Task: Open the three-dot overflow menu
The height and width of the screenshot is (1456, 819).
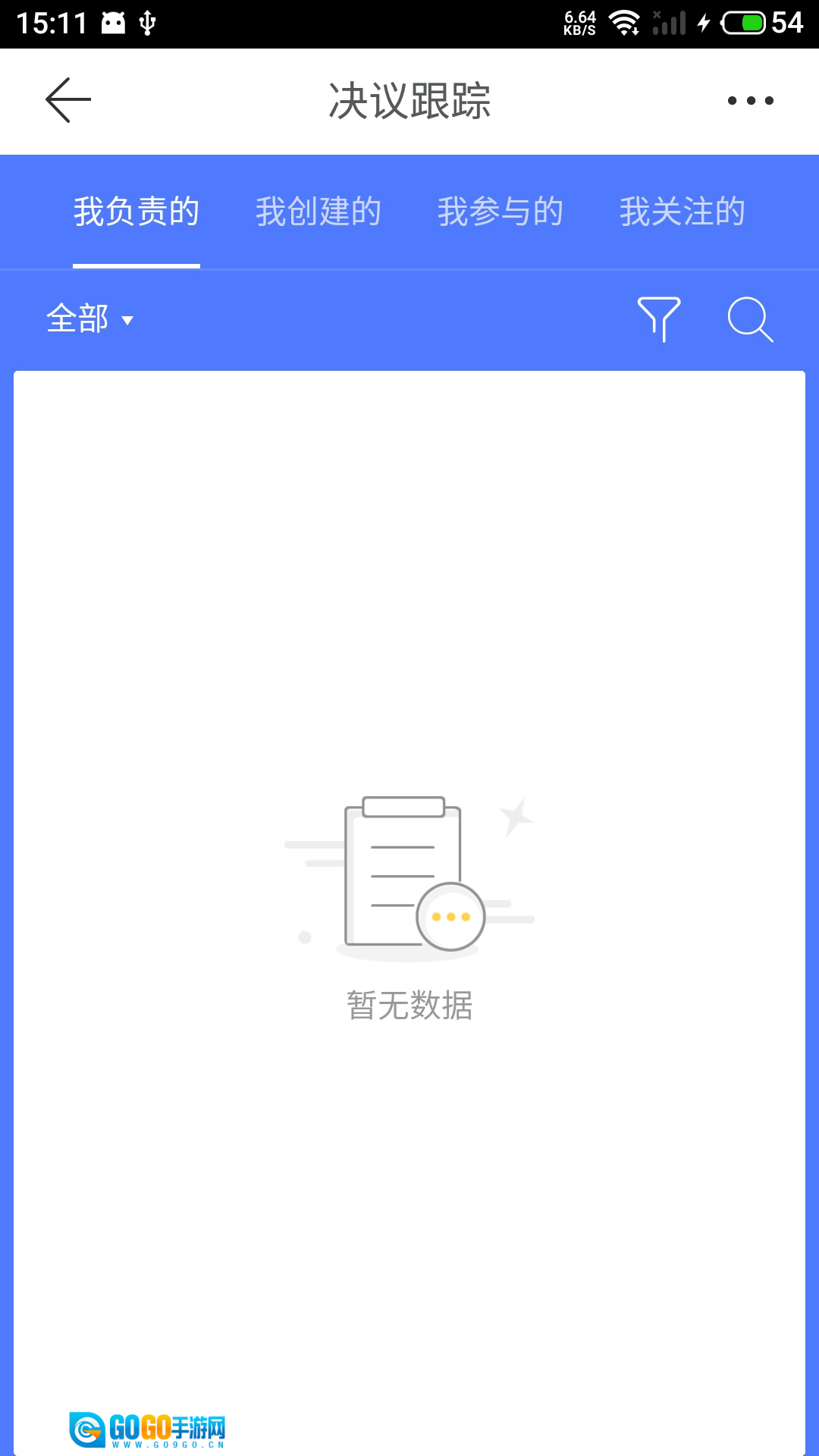Action: click(x=750, y=100)
